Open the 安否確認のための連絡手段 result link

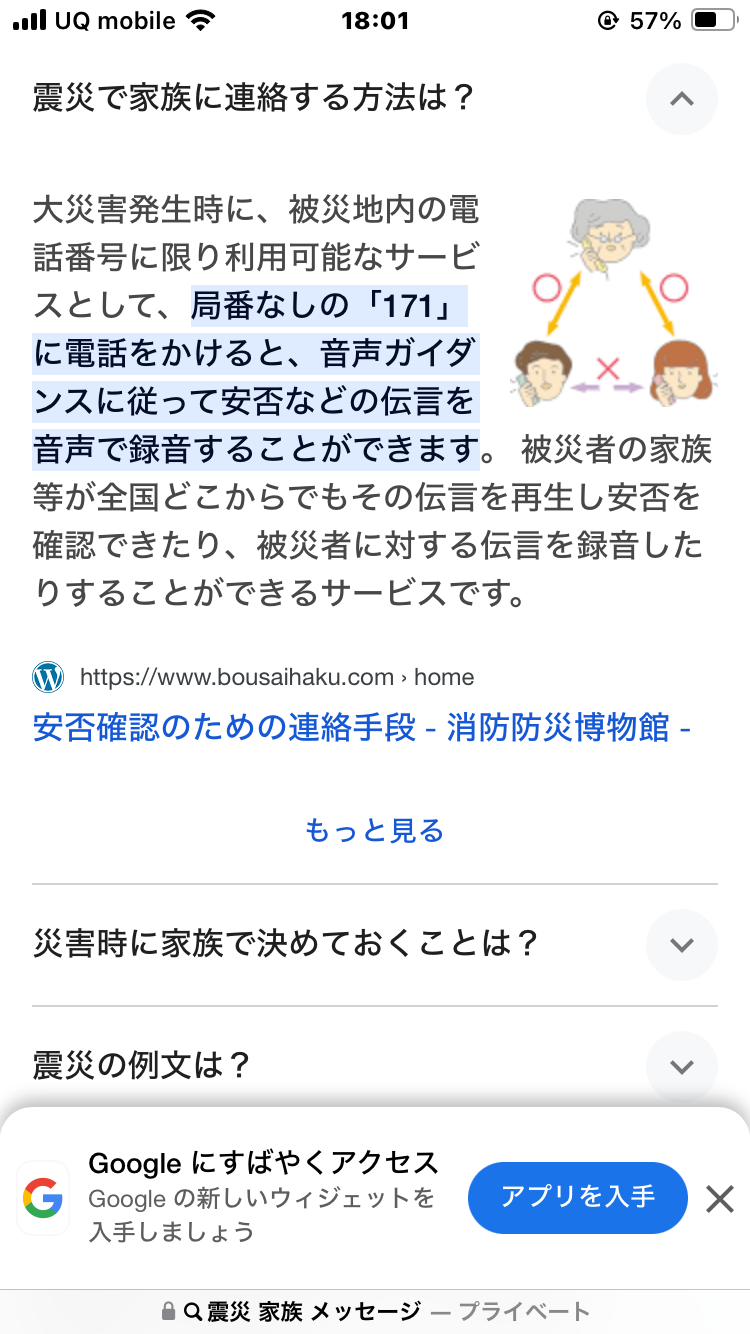[x=362, y=727]
